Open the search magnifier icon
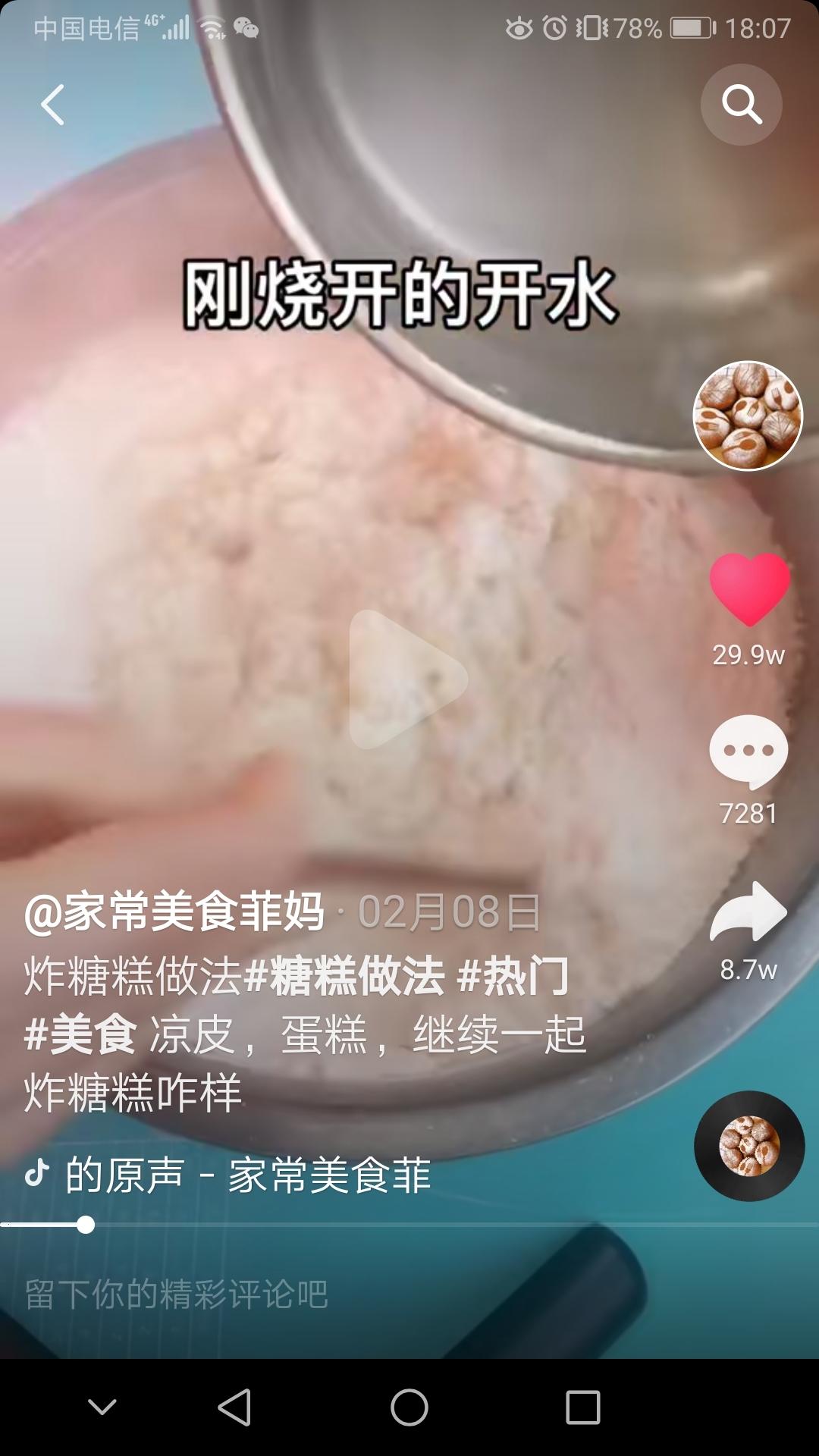 click(x=741, y=105)
